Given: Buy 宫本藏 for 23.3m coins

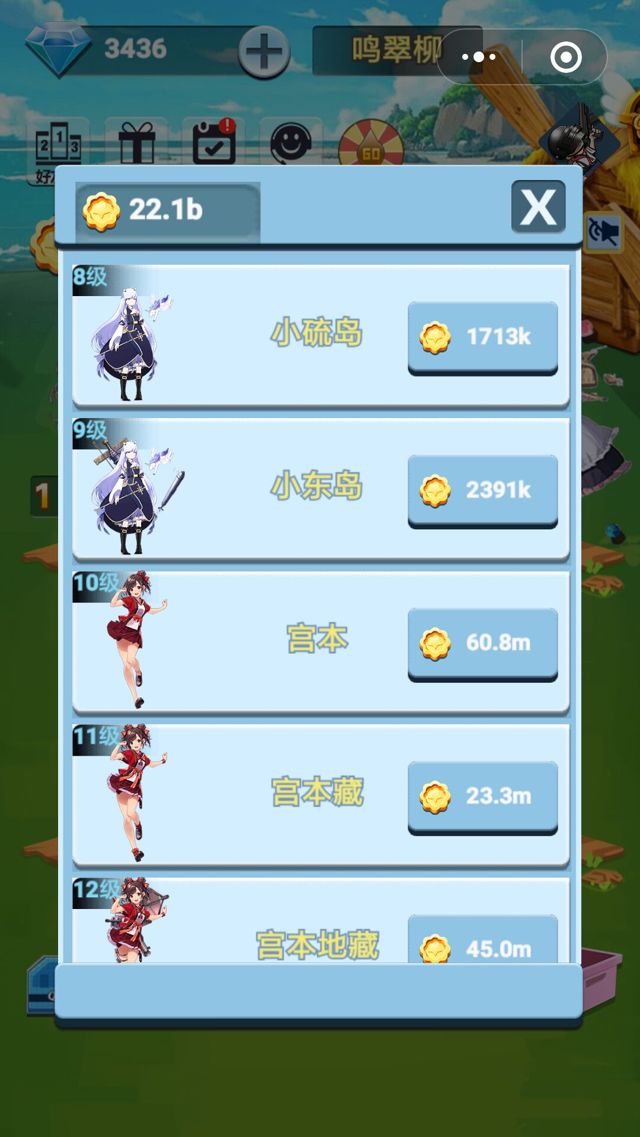Looking at the screenshot, I should 482,796.
